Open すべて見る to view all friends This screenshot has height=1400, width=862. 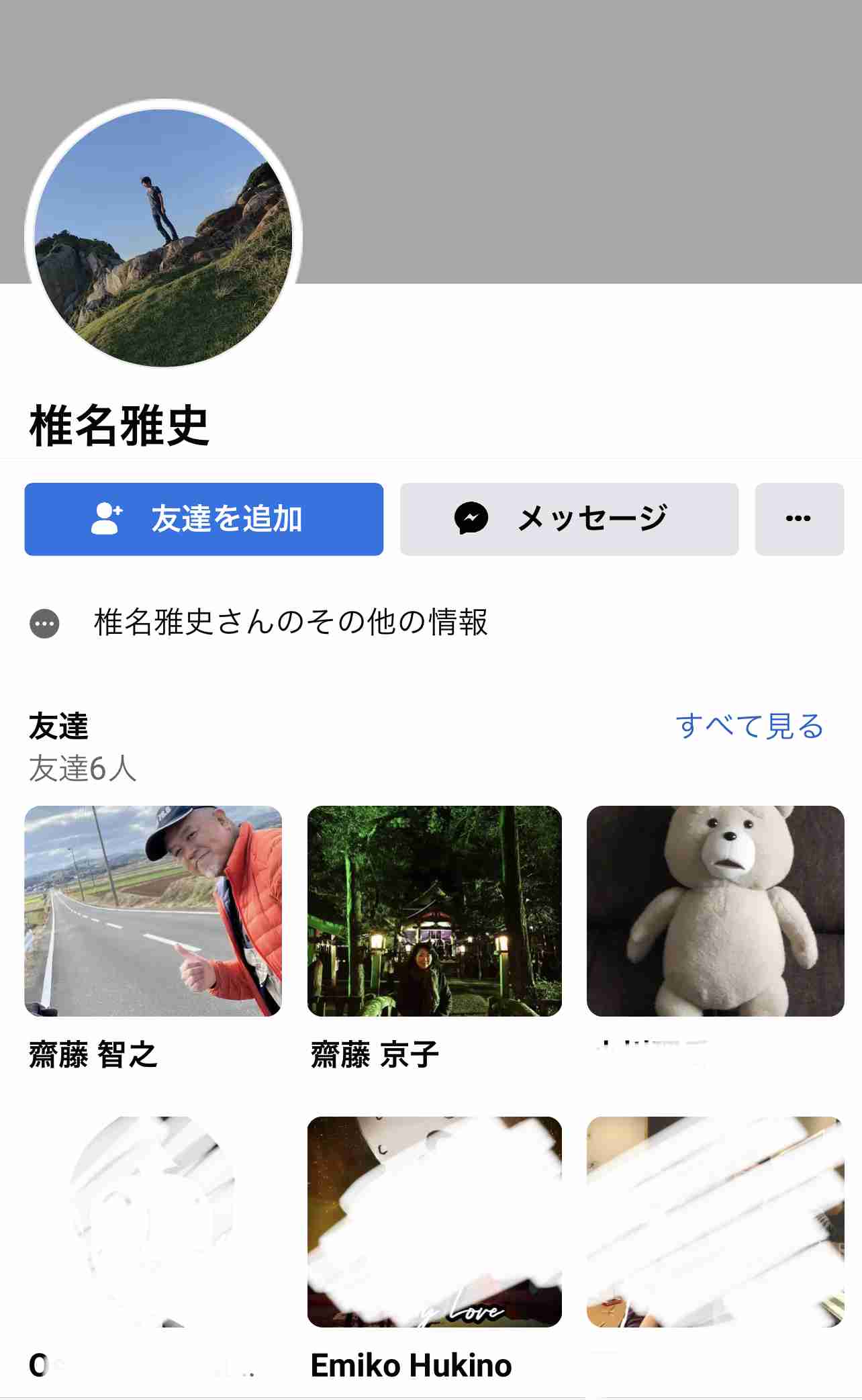750,727
